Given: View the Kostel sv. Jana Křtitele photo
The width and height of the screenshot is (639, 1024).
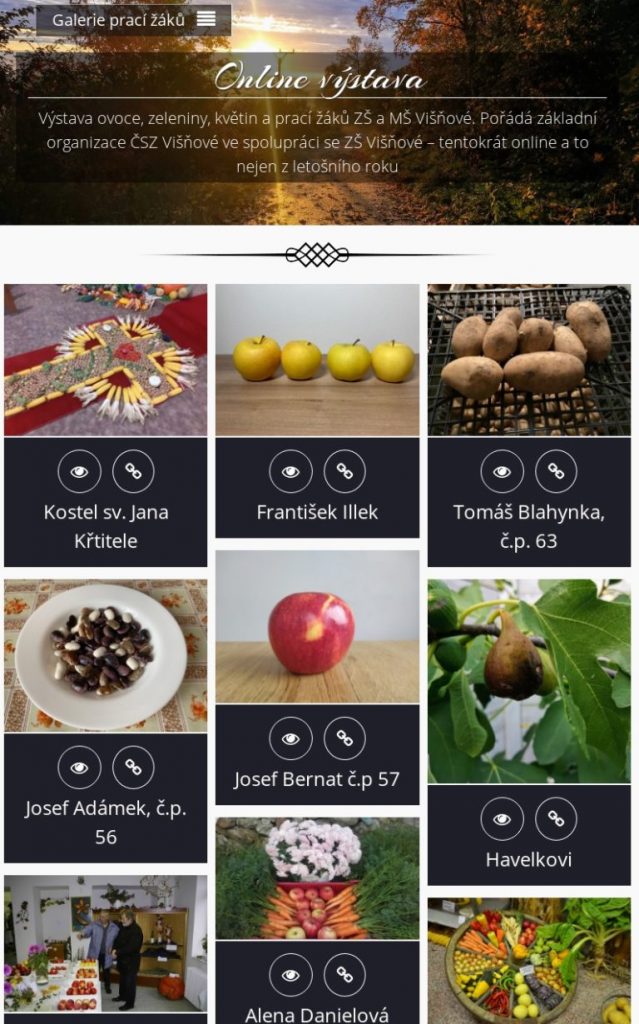Looking at the screenshot, I should 79,471.
